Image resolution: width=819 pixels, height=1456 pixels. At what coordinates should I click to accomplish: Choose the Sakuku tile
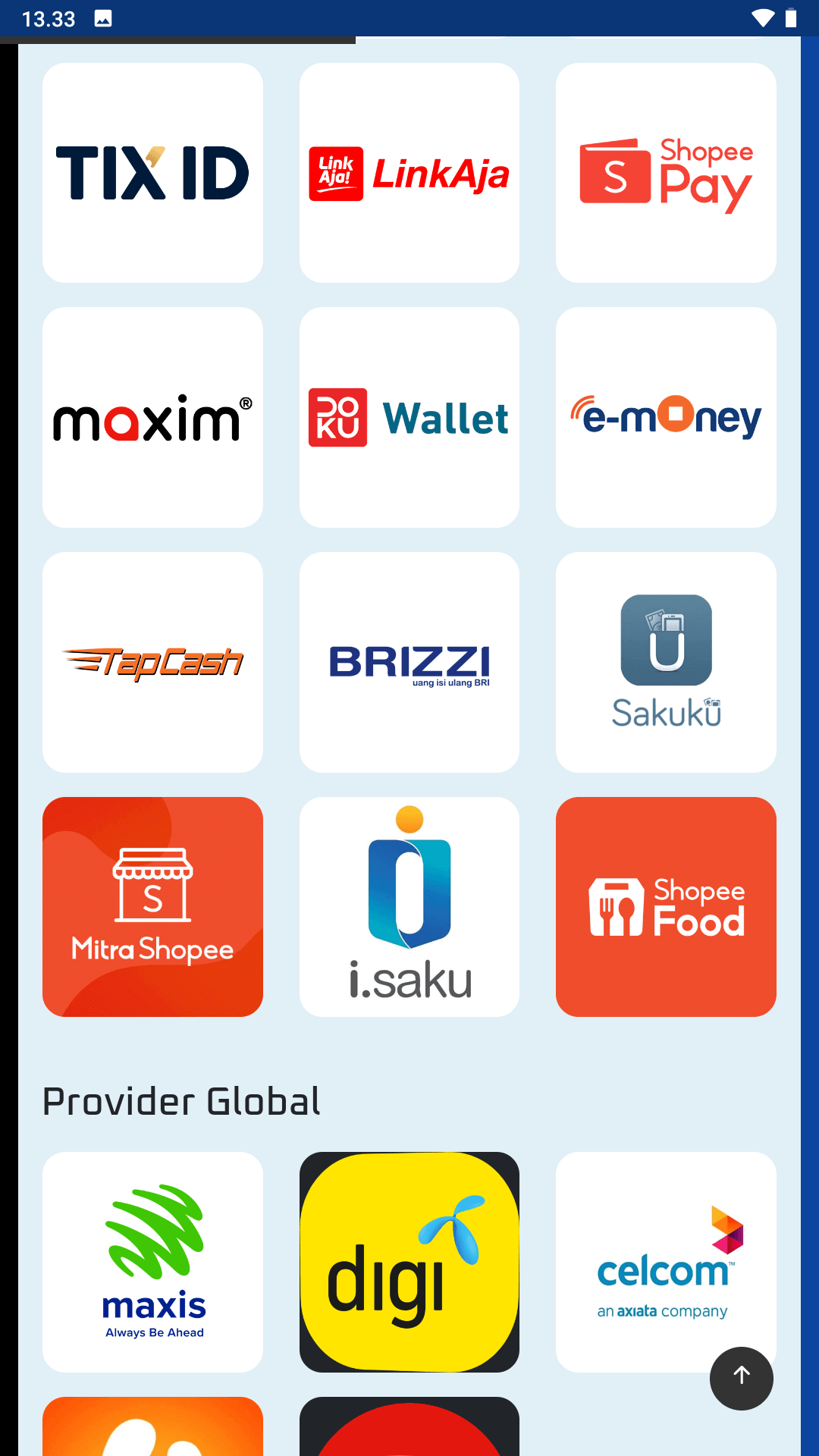click(666, 662)
